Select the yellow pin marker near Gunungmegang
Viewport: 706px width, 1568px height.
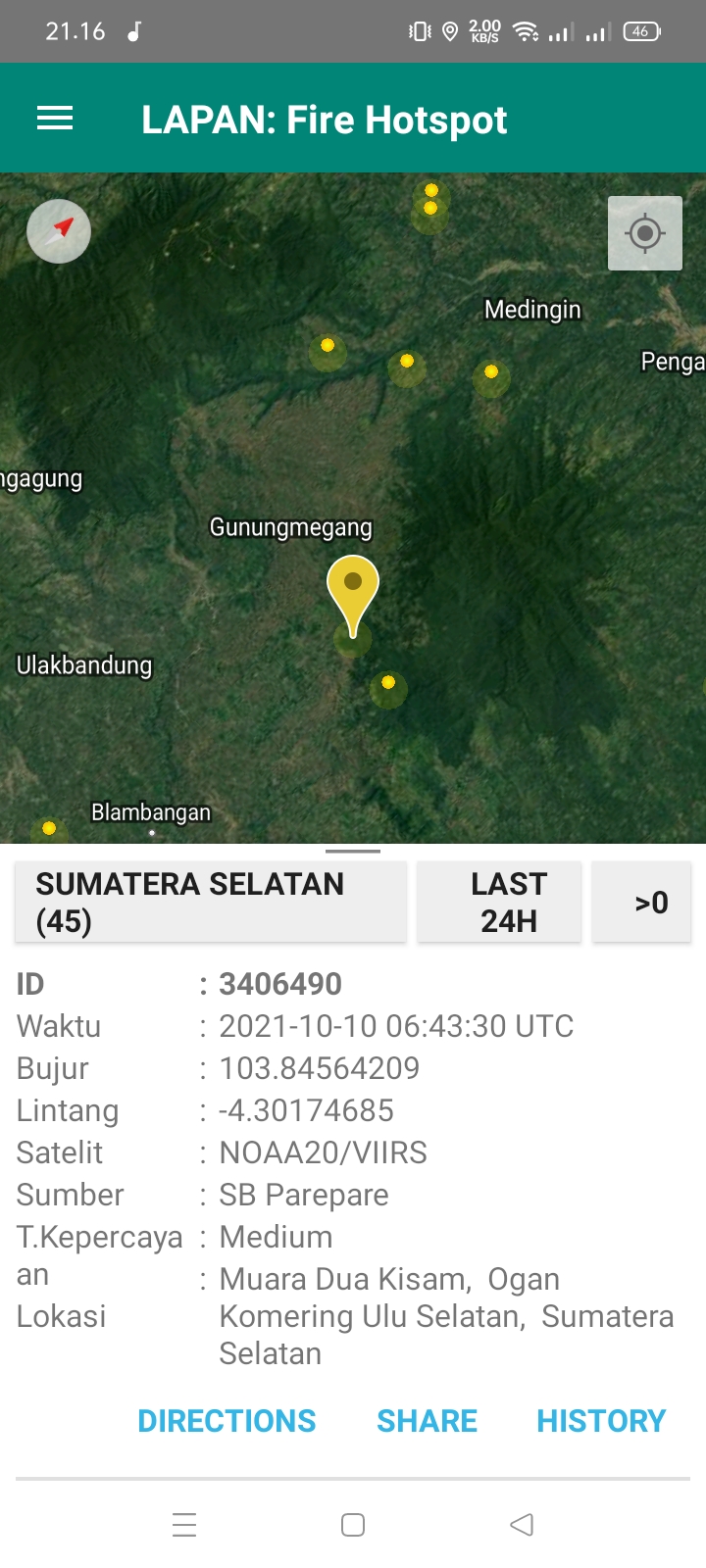click(352, 588)
